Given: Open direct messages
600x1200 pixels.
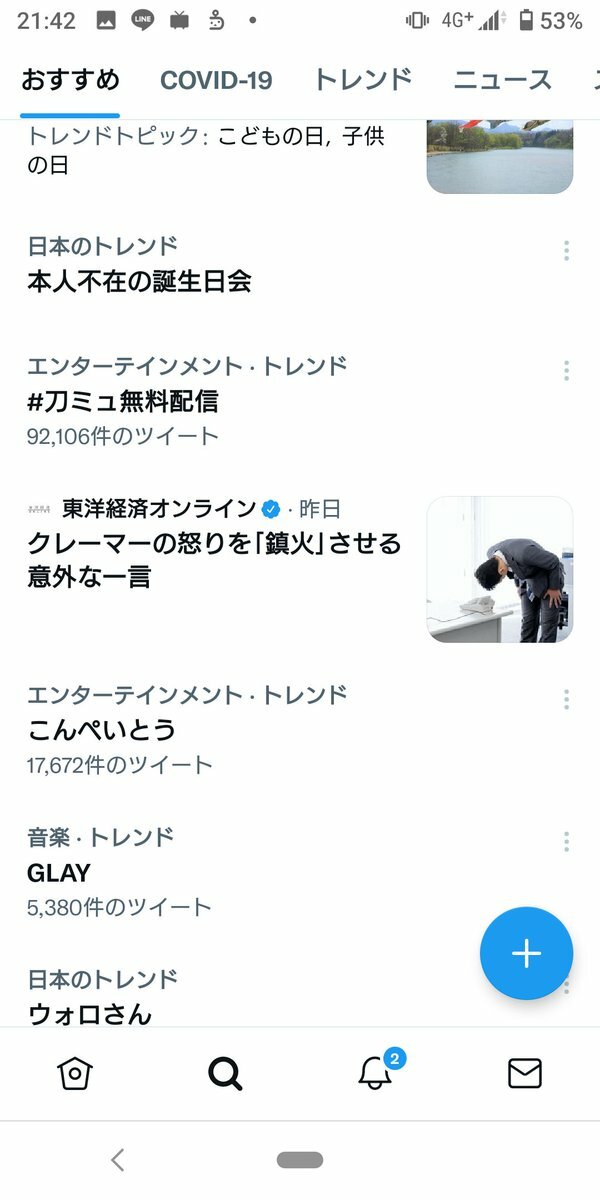Looking at the screenshot, I should pos(524,1073).
